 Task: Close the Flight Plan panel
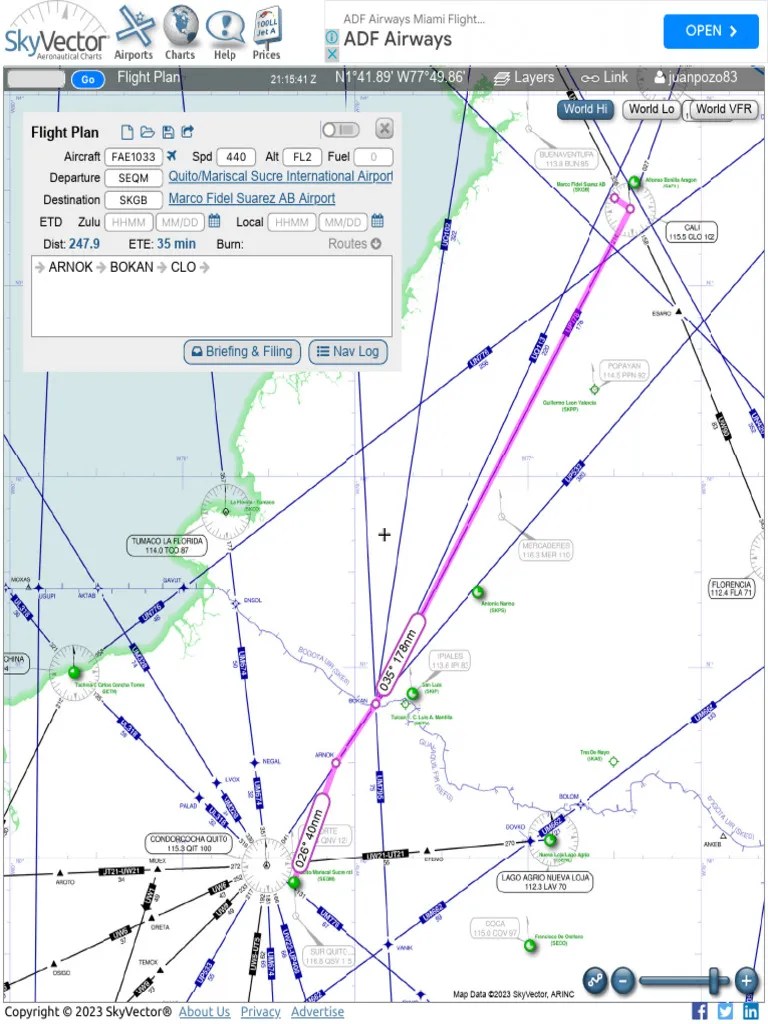(384, 129)
